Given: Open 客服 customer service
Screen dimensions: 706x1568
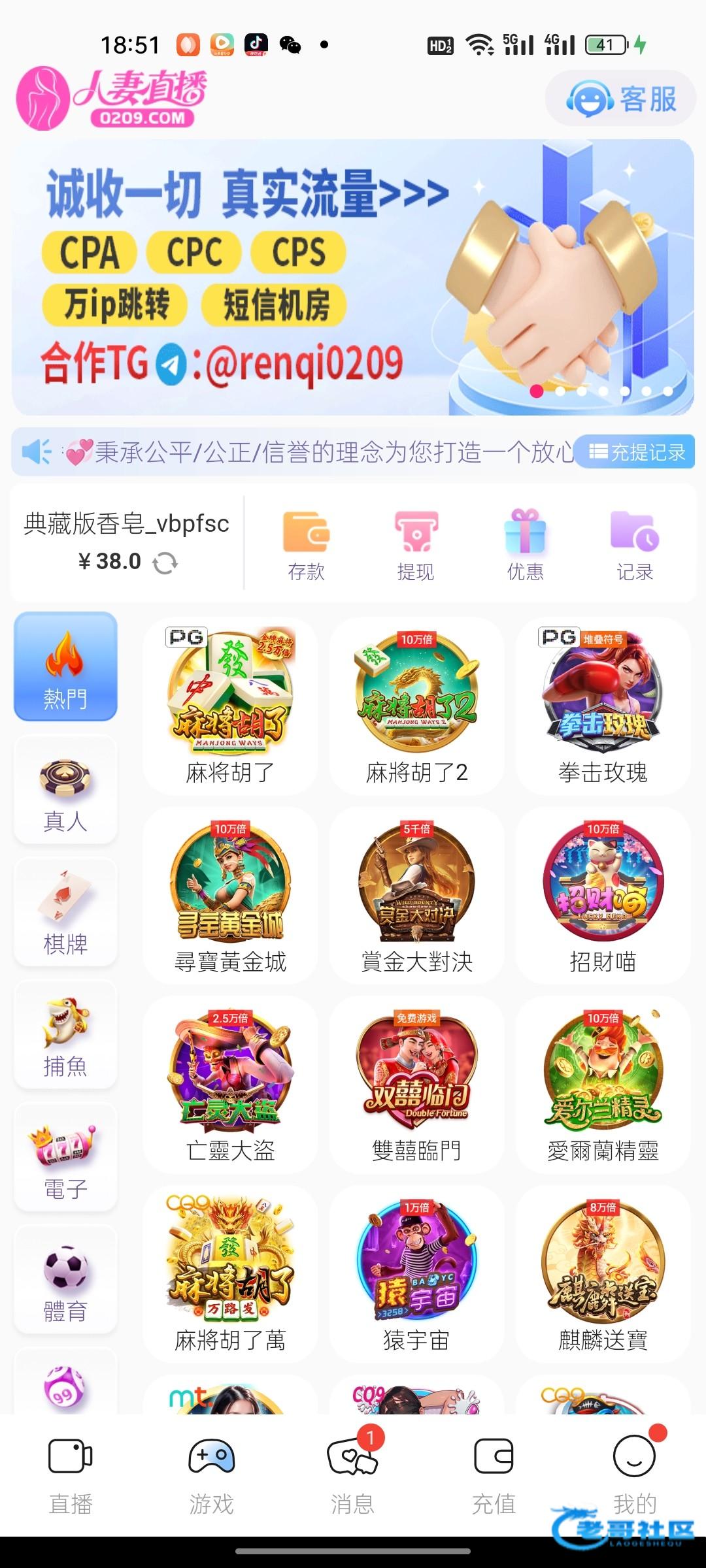Looking at the screenshot, I should [620, 99].
